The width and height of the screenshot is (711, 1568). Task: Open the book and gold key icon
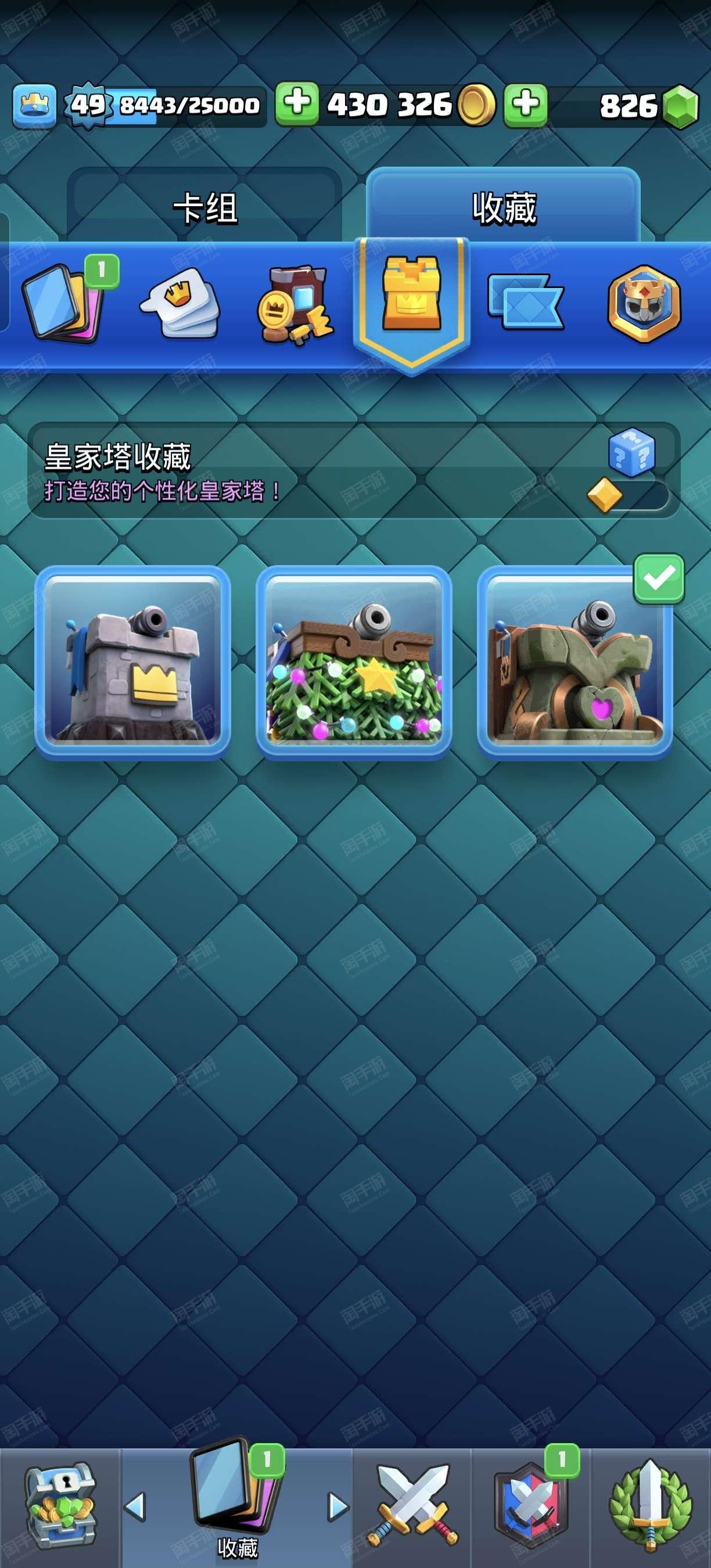[x=295, y=304]
